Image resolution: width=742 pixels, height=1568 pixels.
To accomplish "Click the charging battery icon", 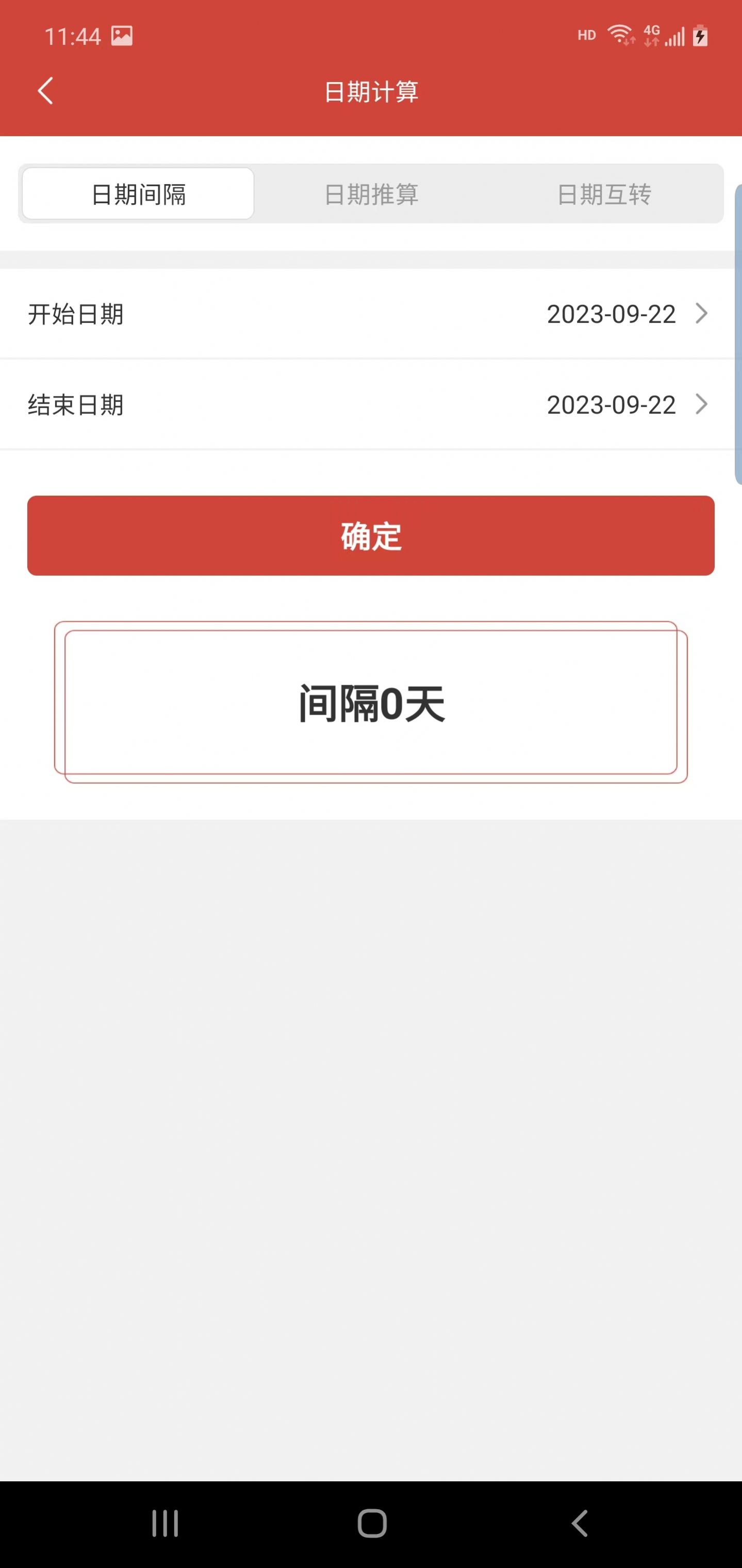I will tap(701, 35).
